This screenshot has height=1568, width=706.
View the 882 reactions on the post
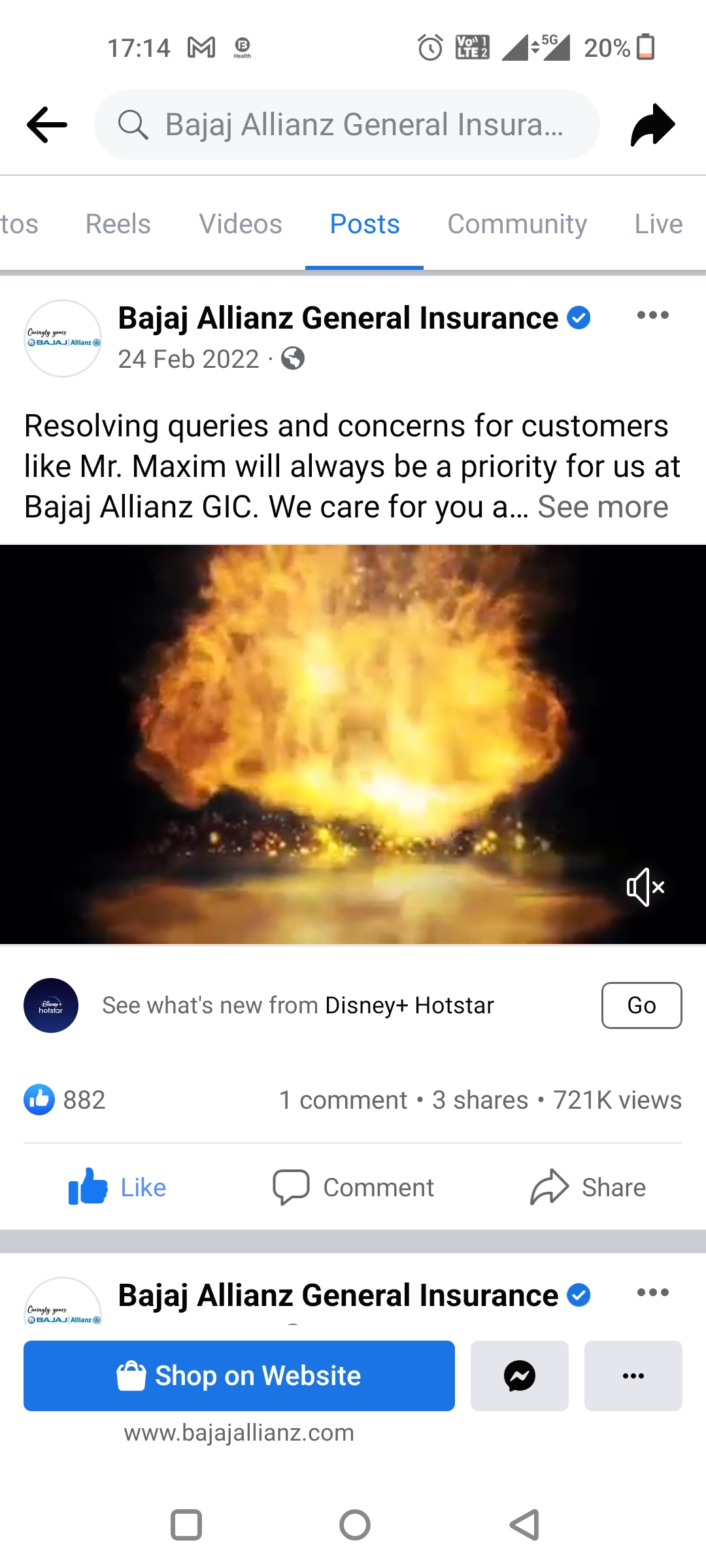click(65, 1100)
